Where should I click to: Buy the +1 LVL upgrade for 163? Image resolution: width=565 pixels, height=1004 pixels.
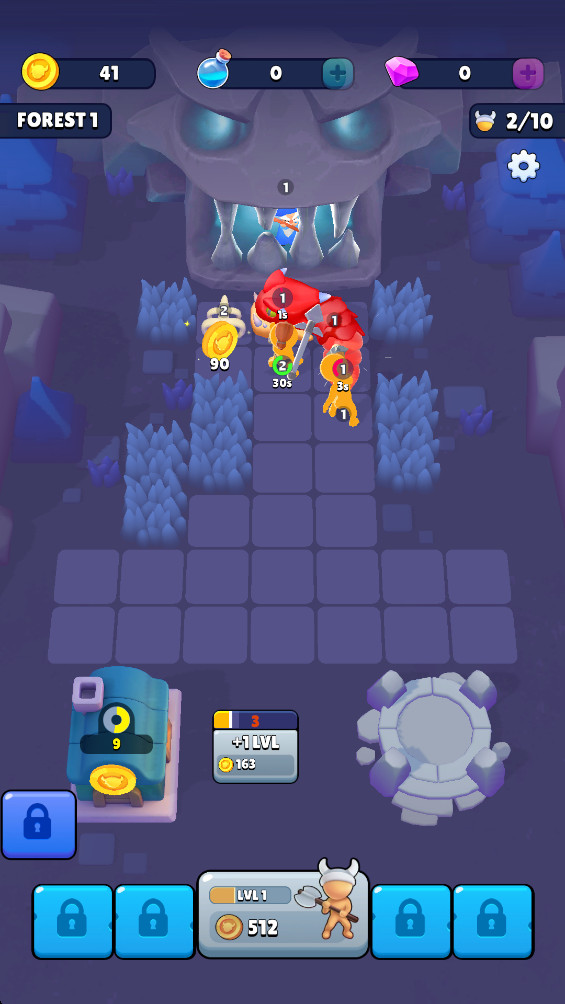pos(256,747)
